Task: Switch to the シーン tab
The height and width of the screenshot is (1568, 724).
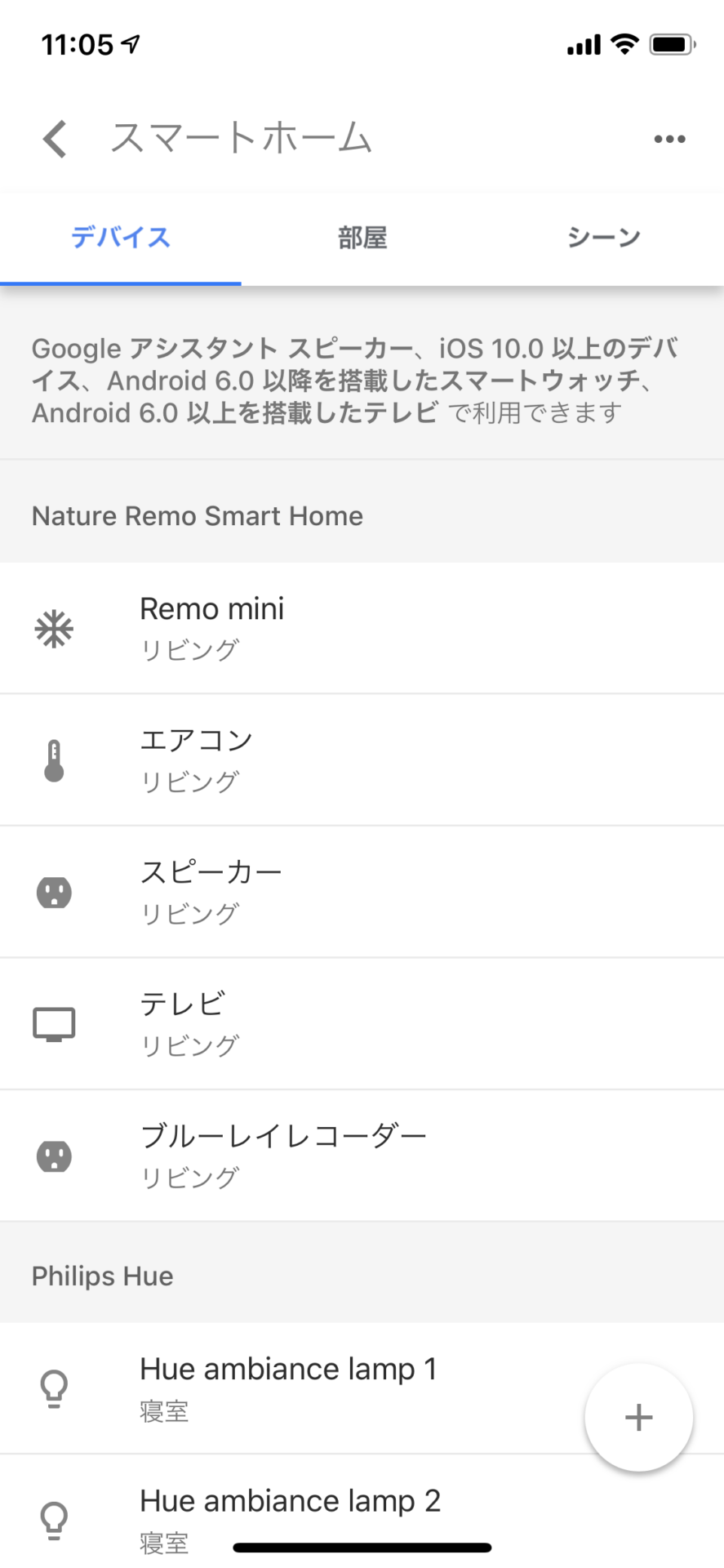Action: click(x=603, y=238)
